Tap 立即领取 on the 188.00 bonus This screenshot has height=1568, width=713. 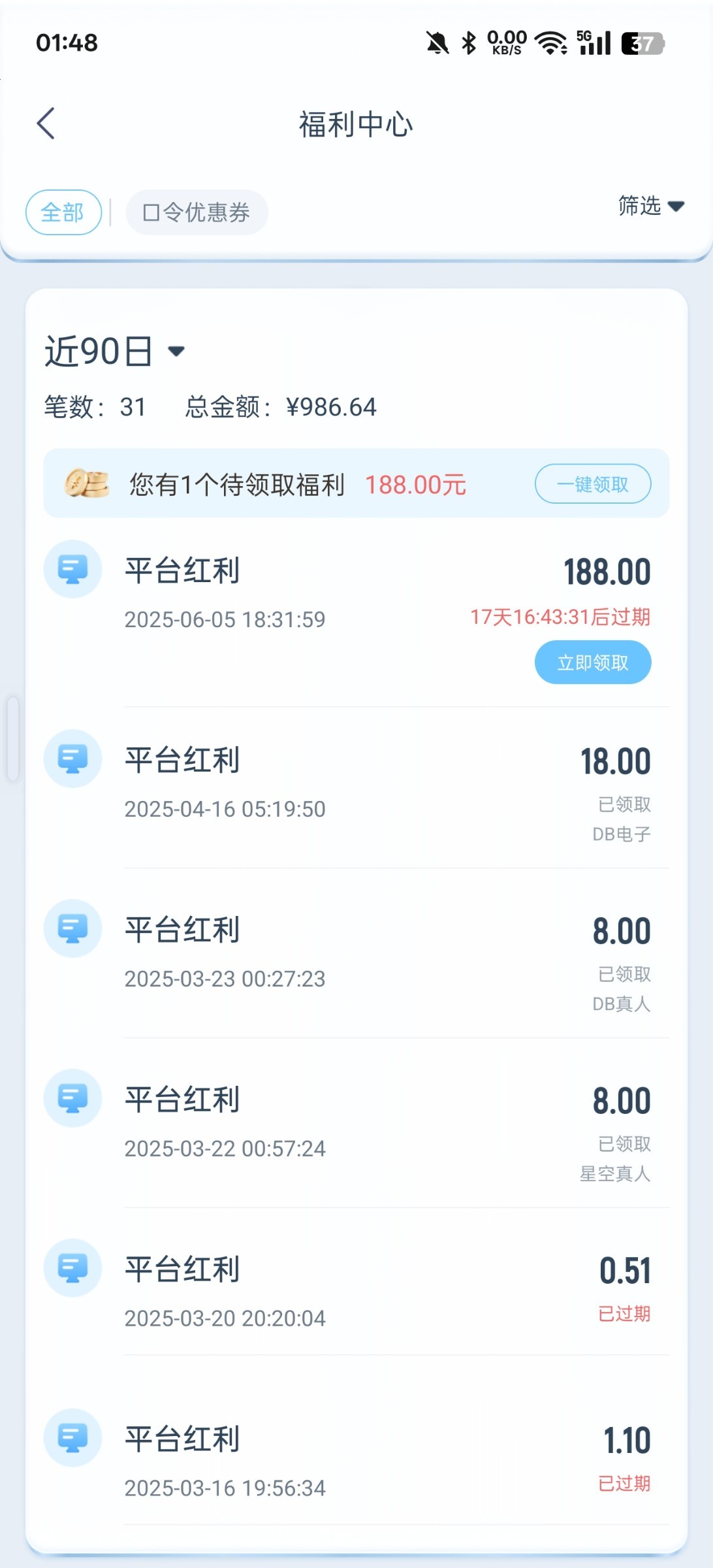point(592,662)
